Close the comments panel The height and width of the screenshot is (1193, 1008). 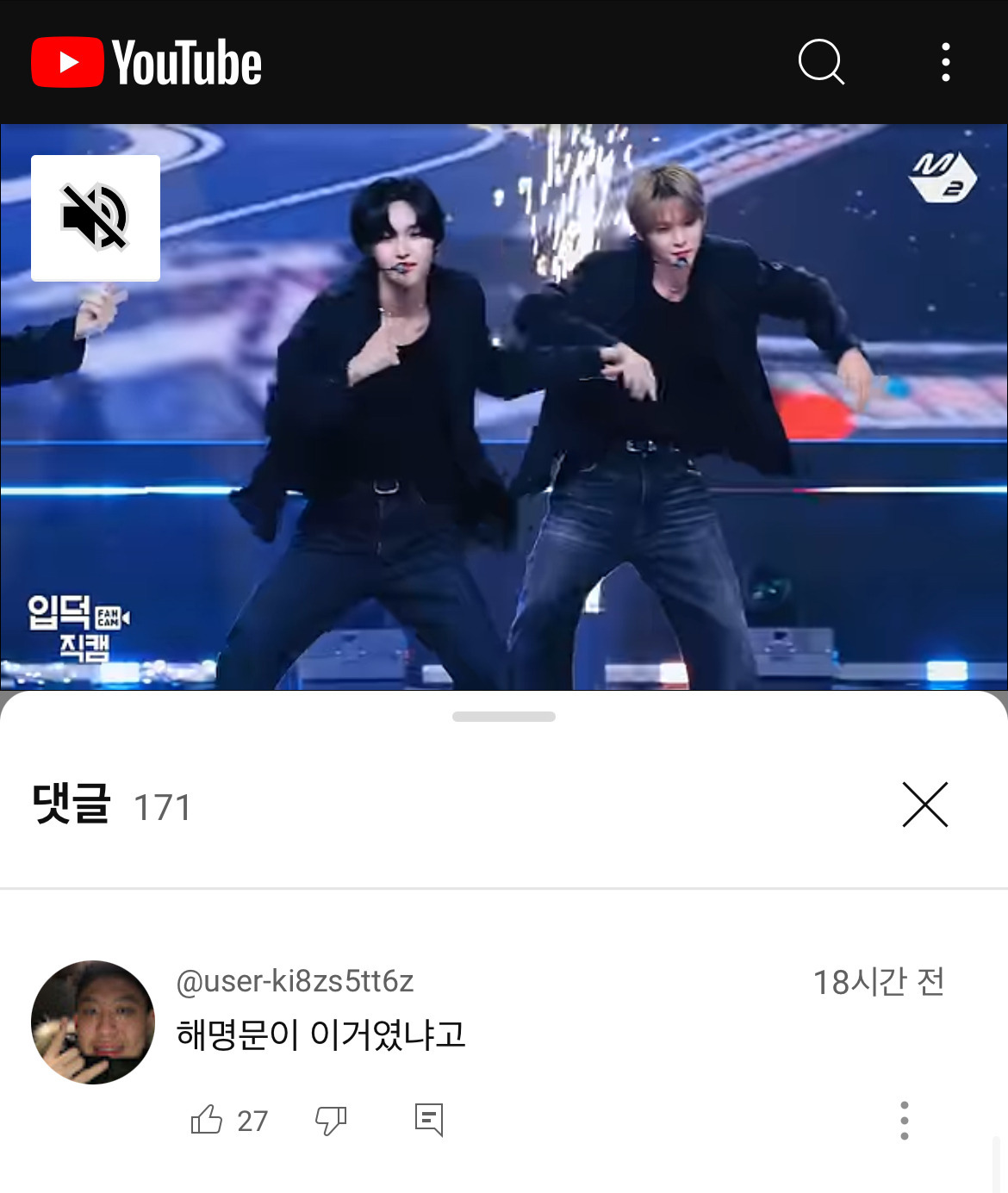[x=924, y=805]
